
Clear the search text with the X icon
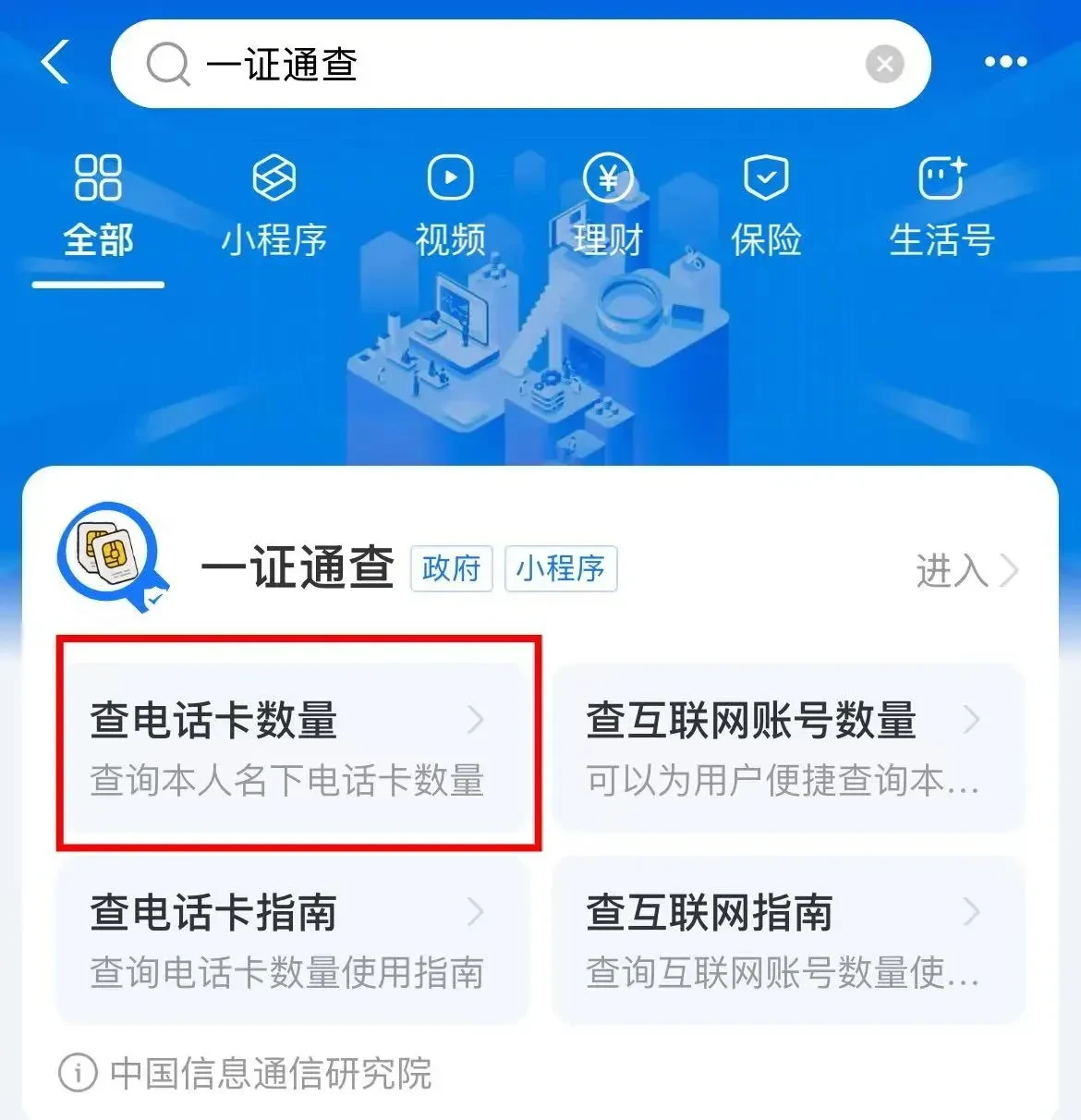tap(884, 64)
